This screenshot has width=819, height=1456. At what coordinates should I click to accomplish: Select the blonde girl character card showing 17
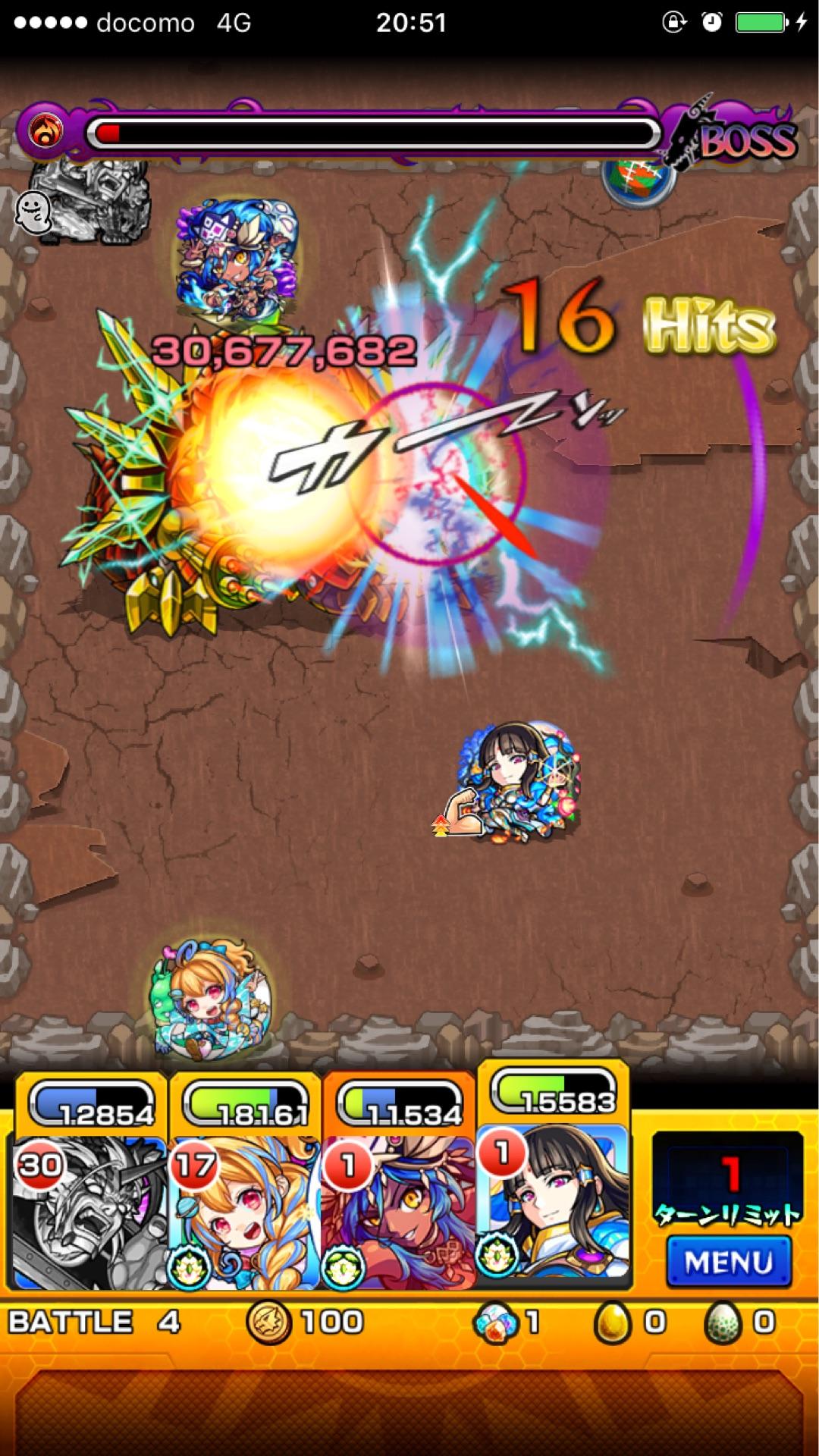pyautogui.click(x=244, y=1212)
